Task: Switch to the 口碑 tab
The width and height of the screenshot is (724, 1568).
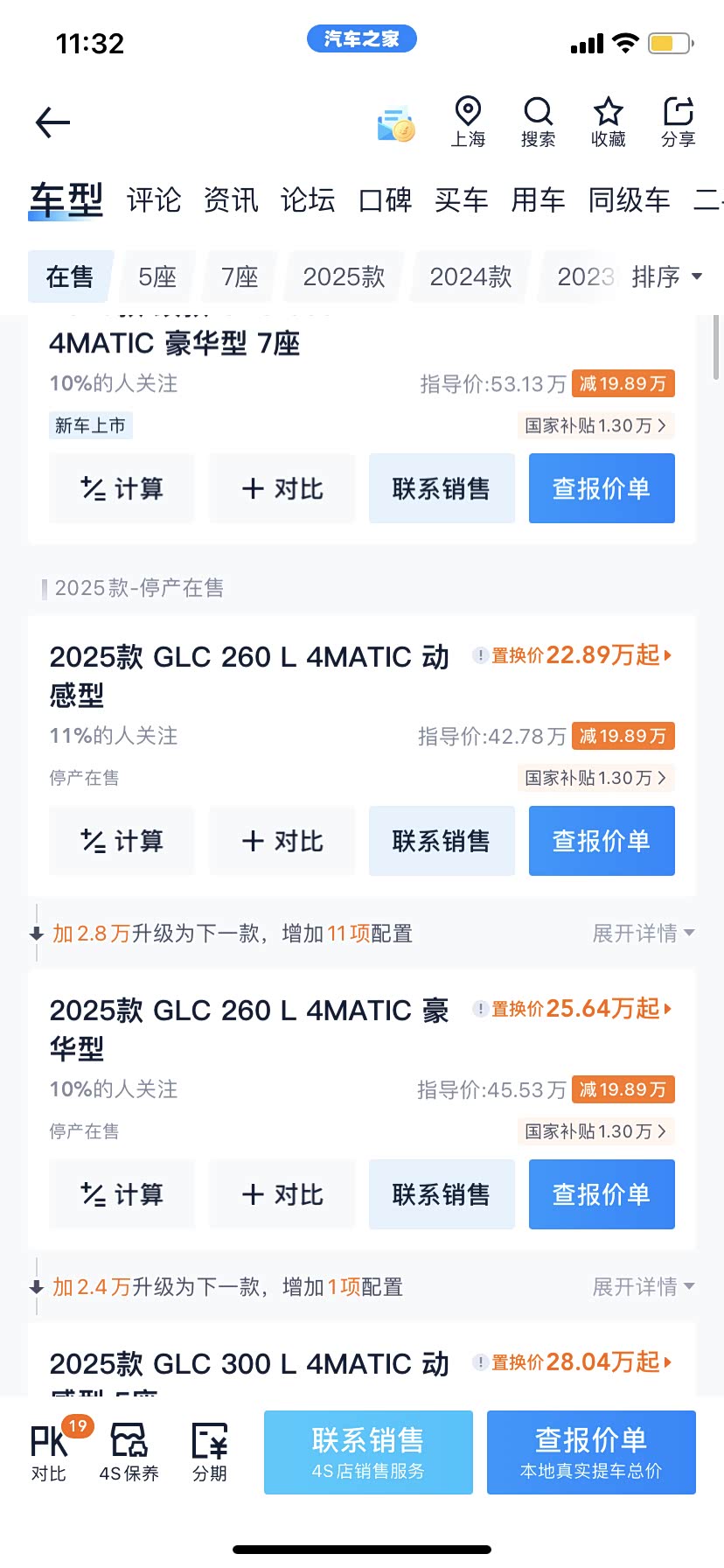Action: [385, 200]
